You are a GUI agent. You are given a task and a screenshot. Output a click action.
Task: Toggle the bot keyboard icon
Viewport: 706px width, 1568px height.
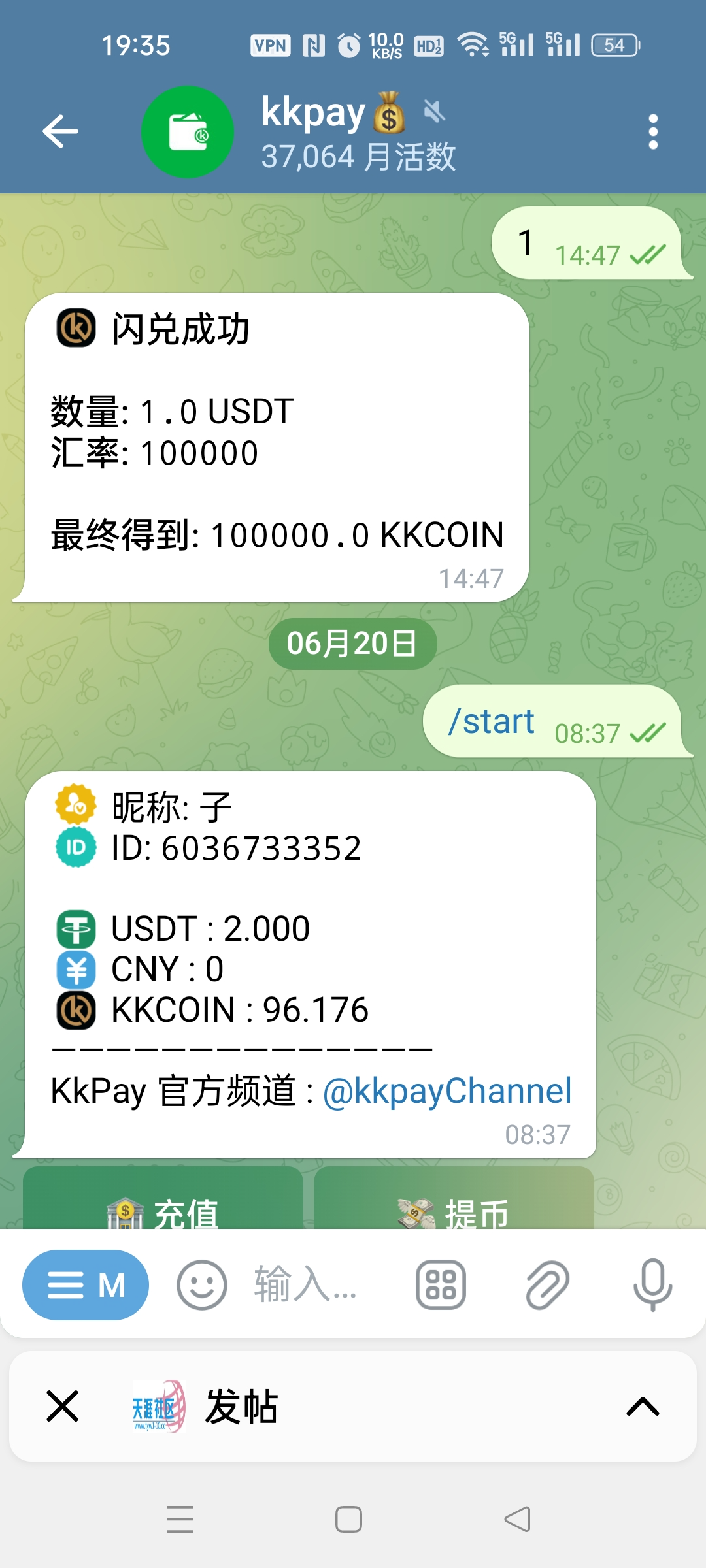(x=441, y=1285)
